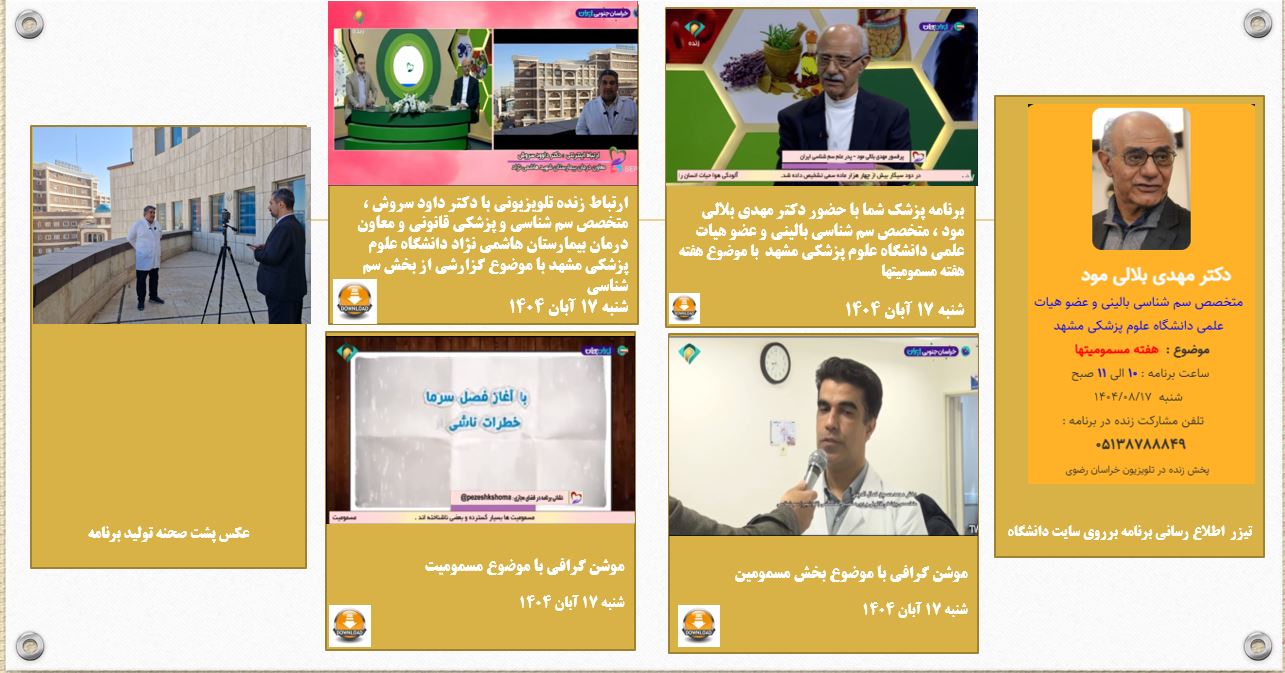Viewport: 1285px width, 673px height.
Task: Download the poisoning ward motion graphic
Action: coord(698,625)
